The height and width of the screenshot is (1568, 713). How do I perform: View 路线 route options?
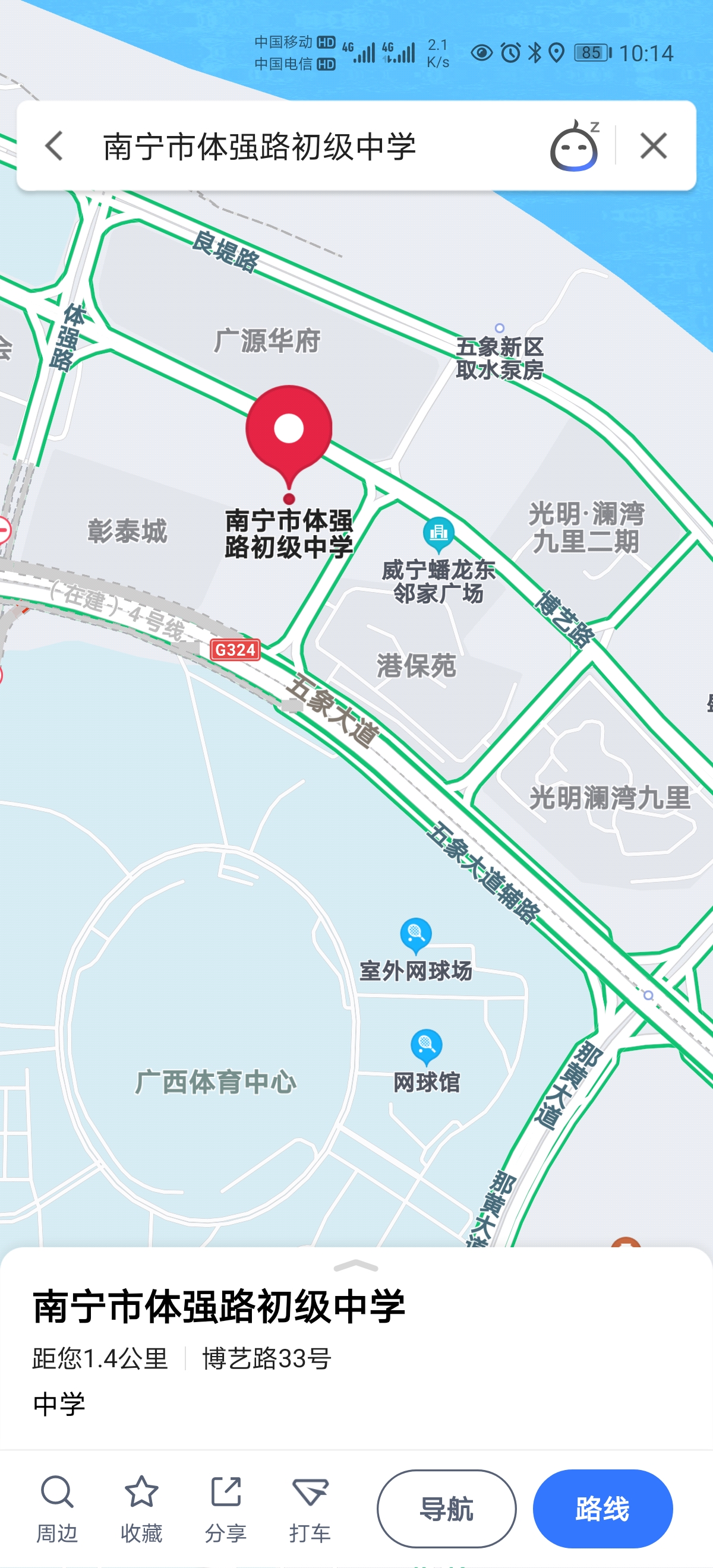point(602,1509)
